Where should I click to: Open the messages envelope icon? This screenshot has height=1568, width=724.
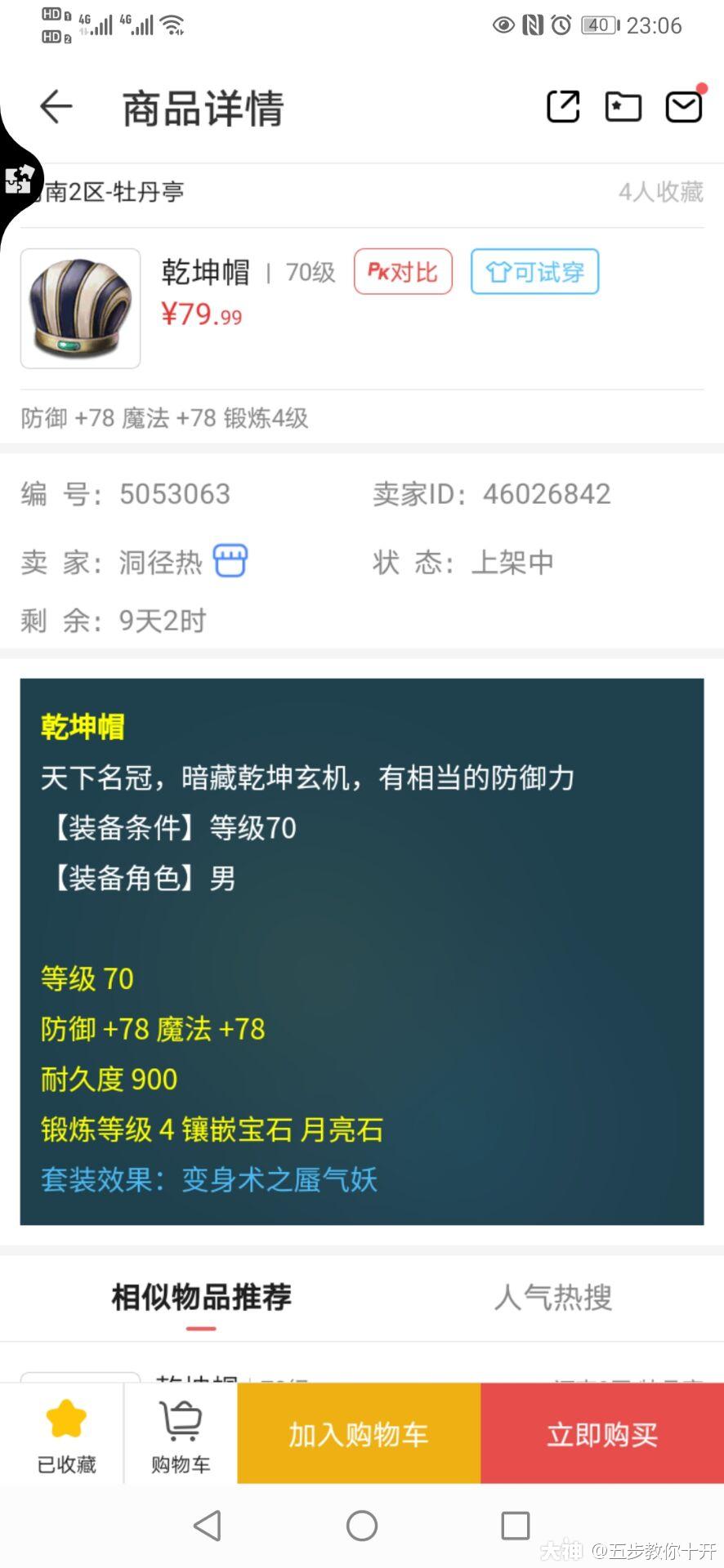[x=683, y=107]
